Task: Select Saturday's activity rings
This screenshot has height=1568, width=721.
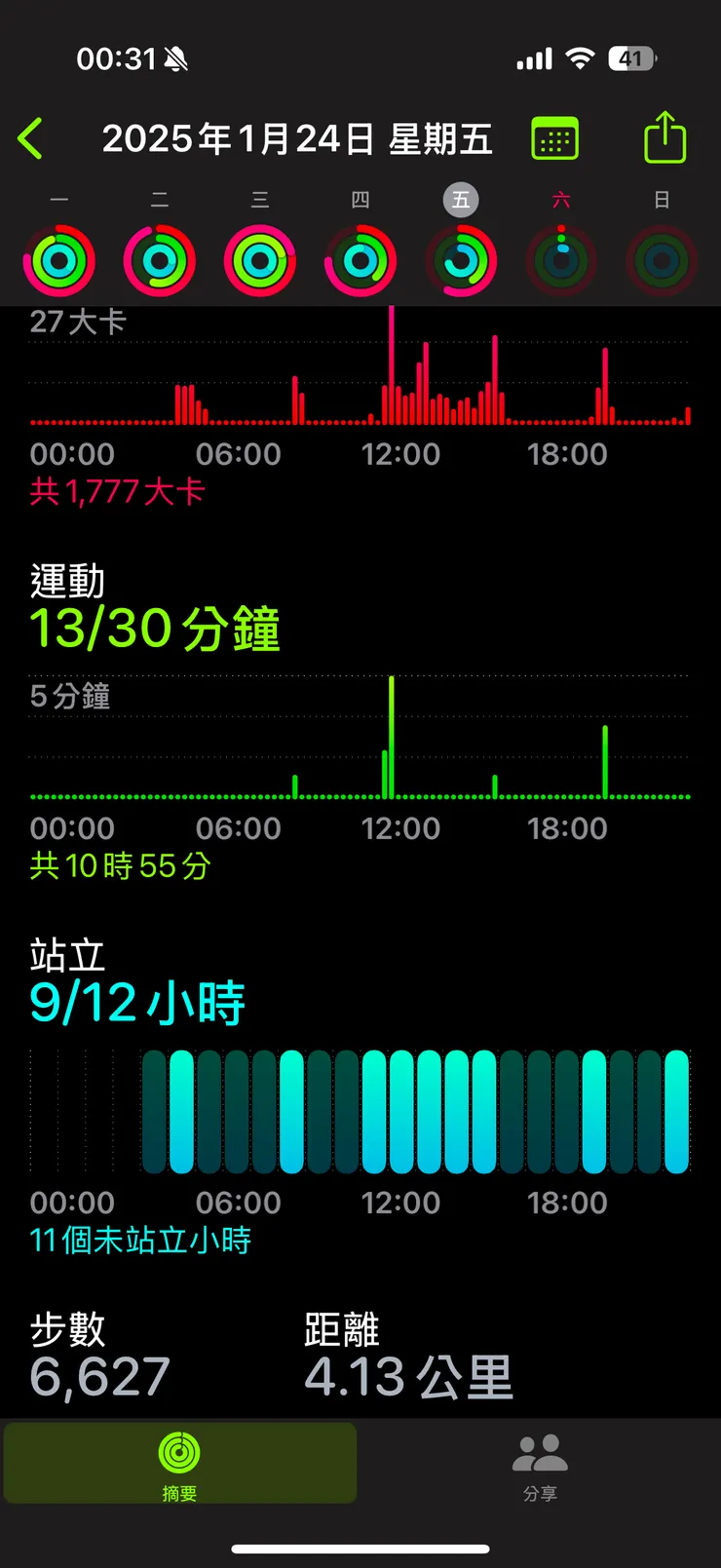Action: point(561,260)
